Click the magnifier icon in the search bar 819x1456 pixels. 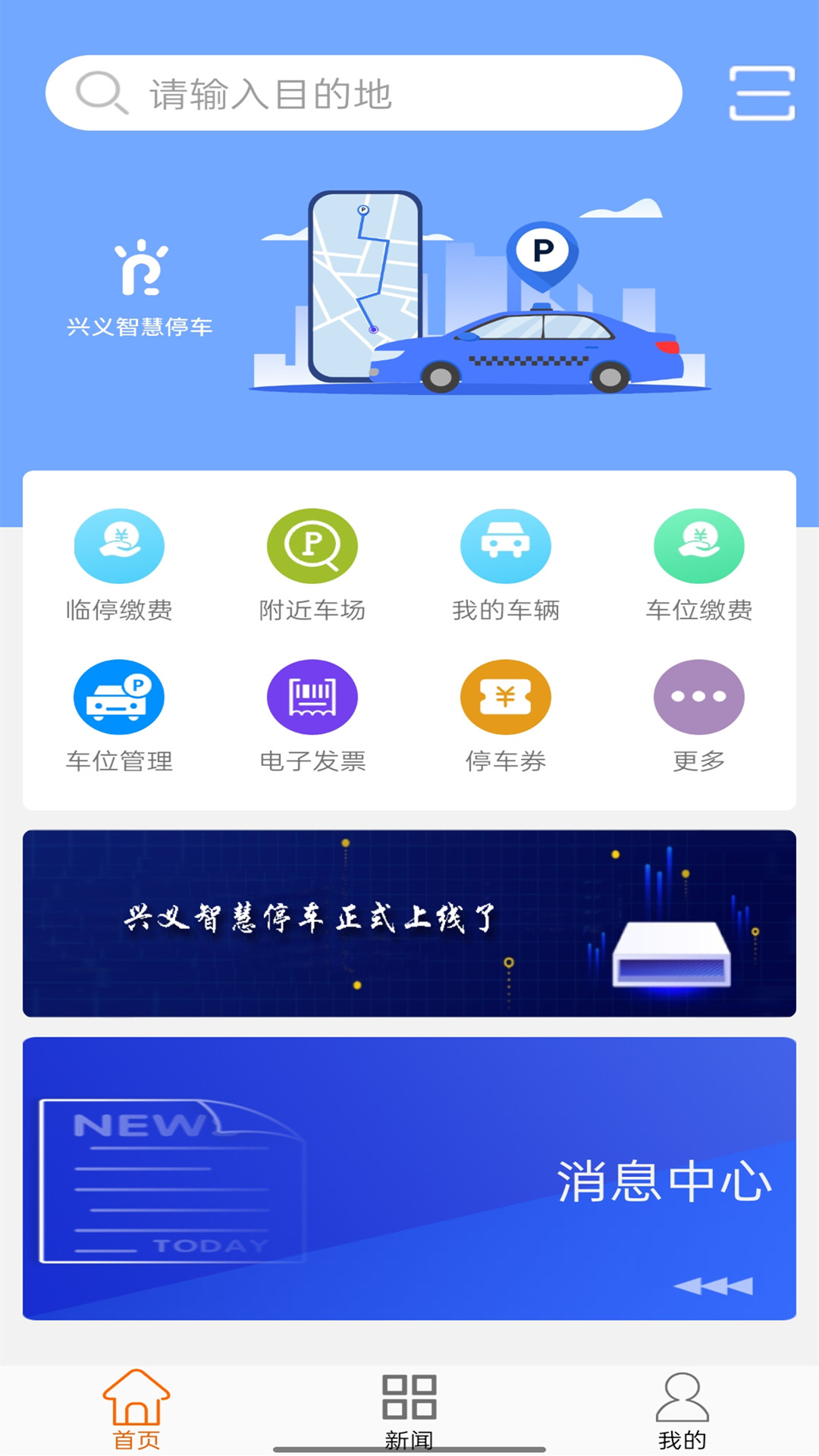click(101, 91)
